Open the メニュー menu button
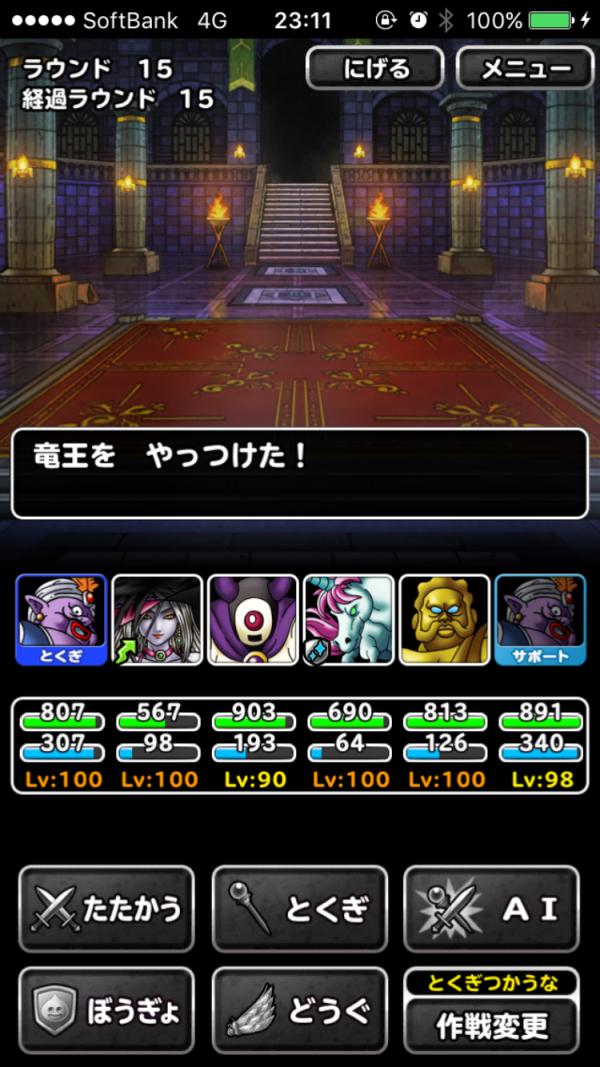This screenshot has height=1067, width=600. (x=526, y=69)
